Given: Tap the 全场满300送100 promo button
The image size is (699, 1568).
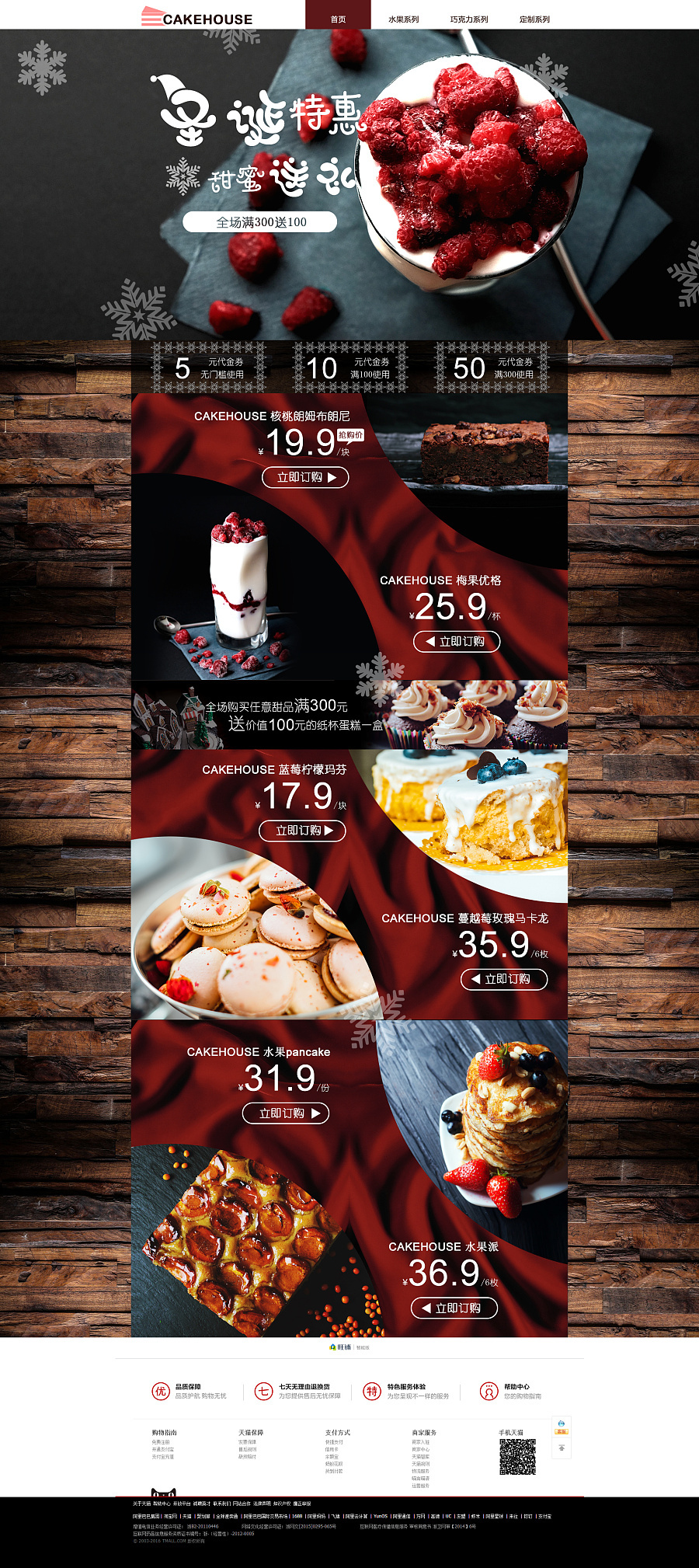Looking at the screenshot, I should coord(260,222).
